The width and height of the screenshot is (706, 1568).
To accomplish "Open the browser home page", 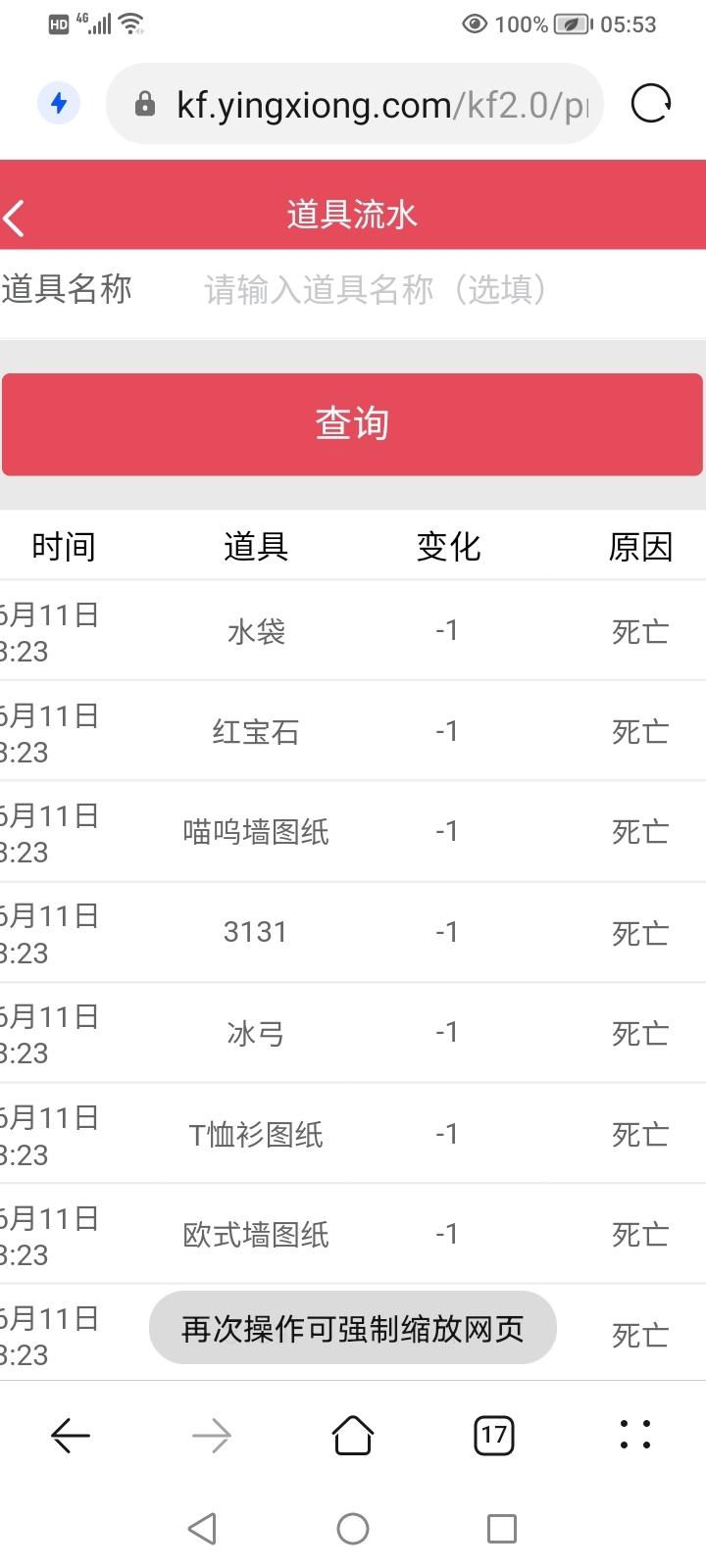I will [353, 1437].
